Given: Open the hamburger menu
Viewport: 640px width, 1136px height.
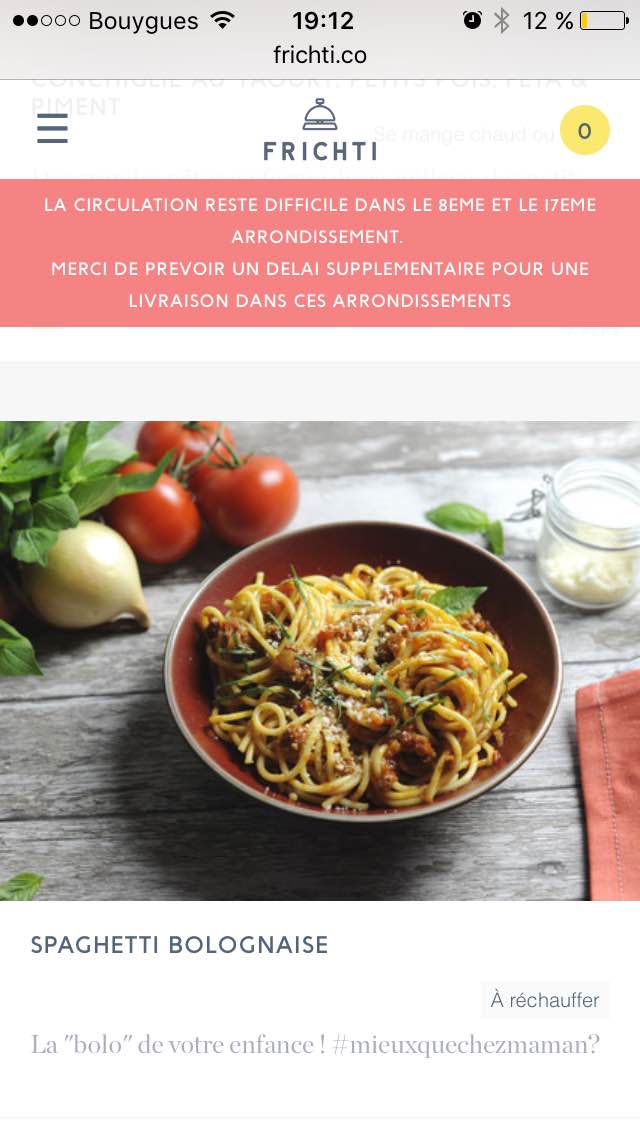Looking at the screenshot, I should 52,128.
